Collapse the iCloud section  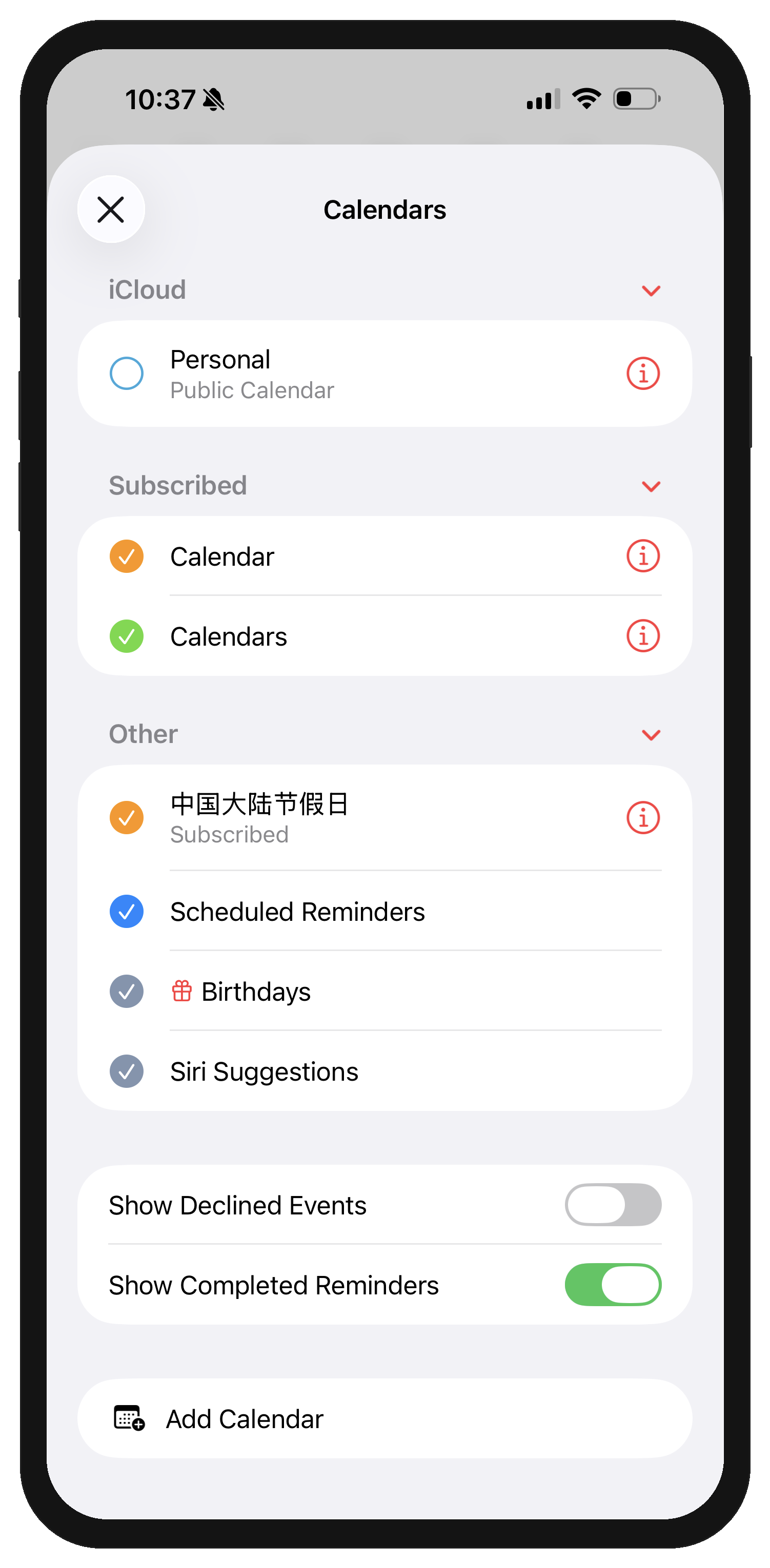coord(651,291)
